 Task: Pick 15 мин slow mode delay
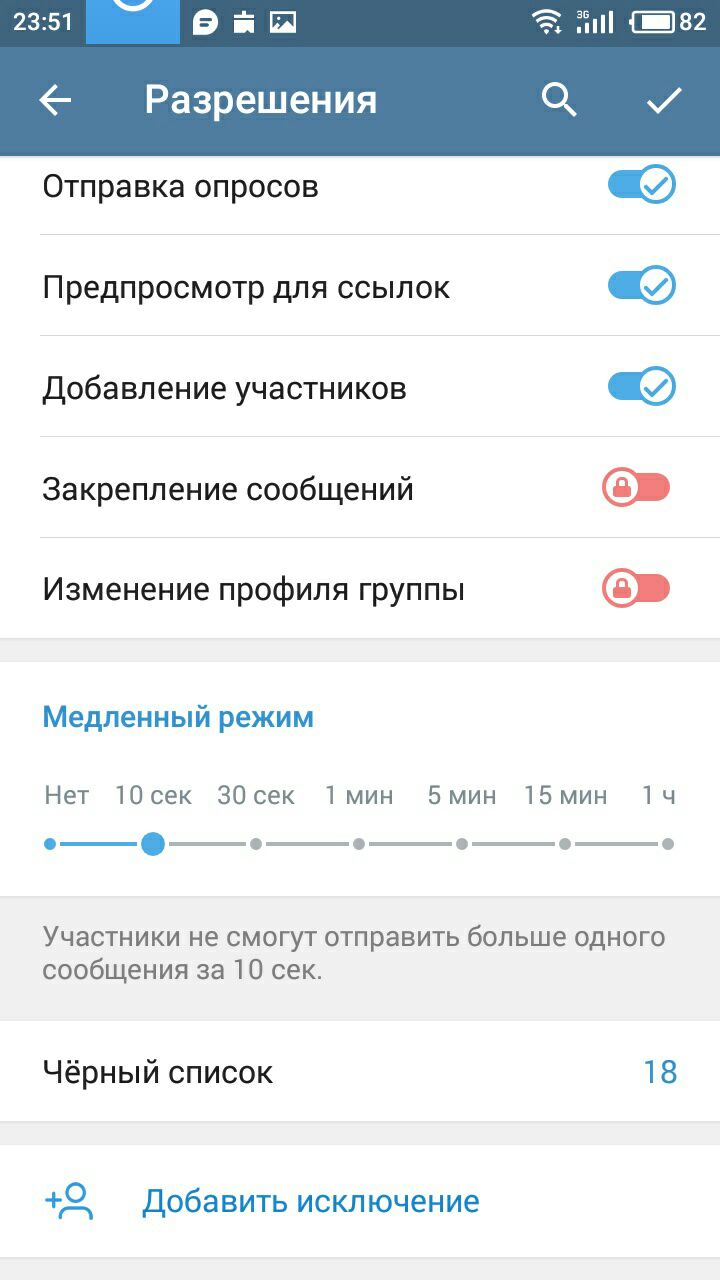(565, 844)
